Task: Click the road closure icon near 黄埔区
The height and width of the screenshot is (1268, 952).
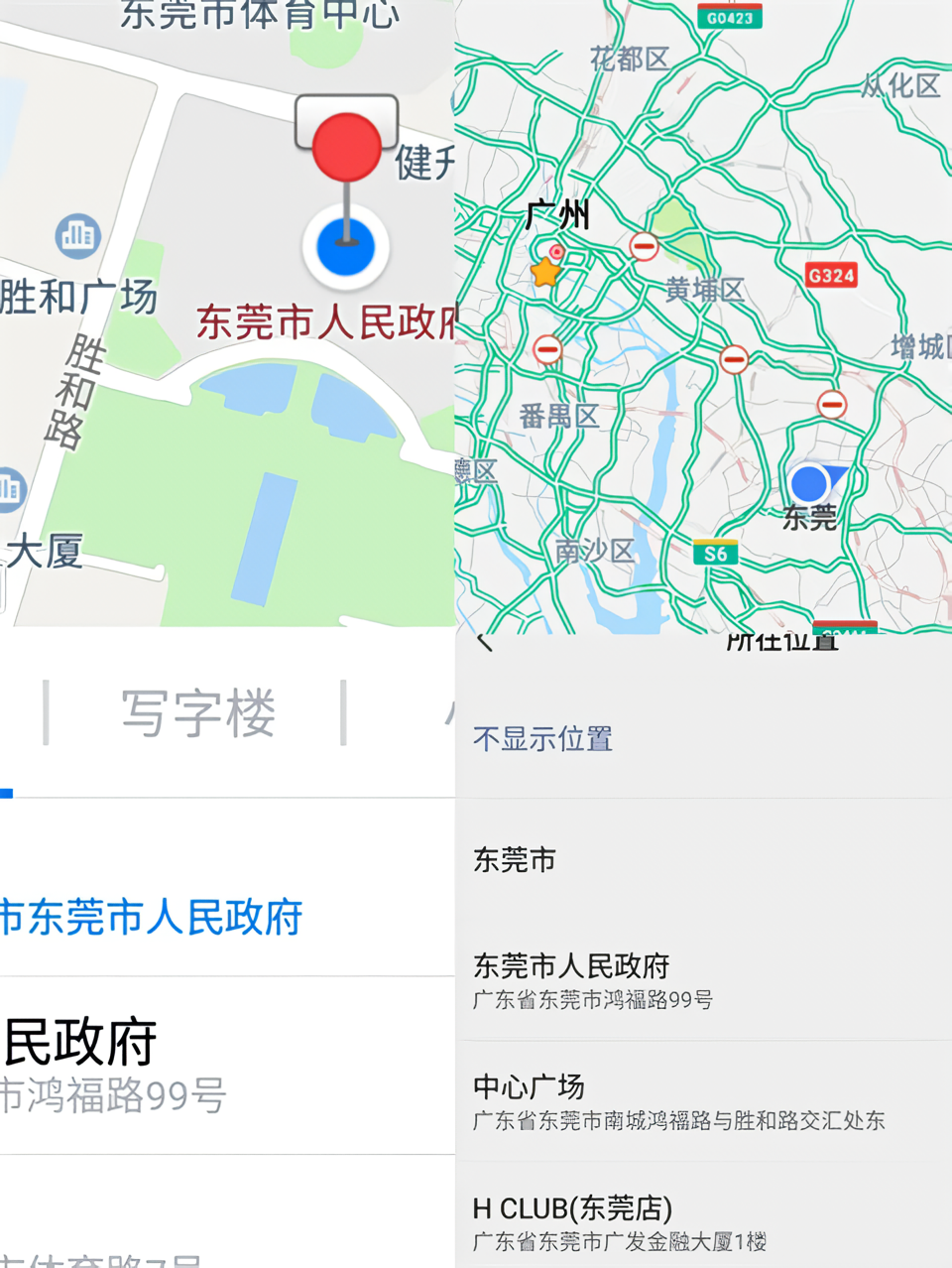Action: (643, 247)
